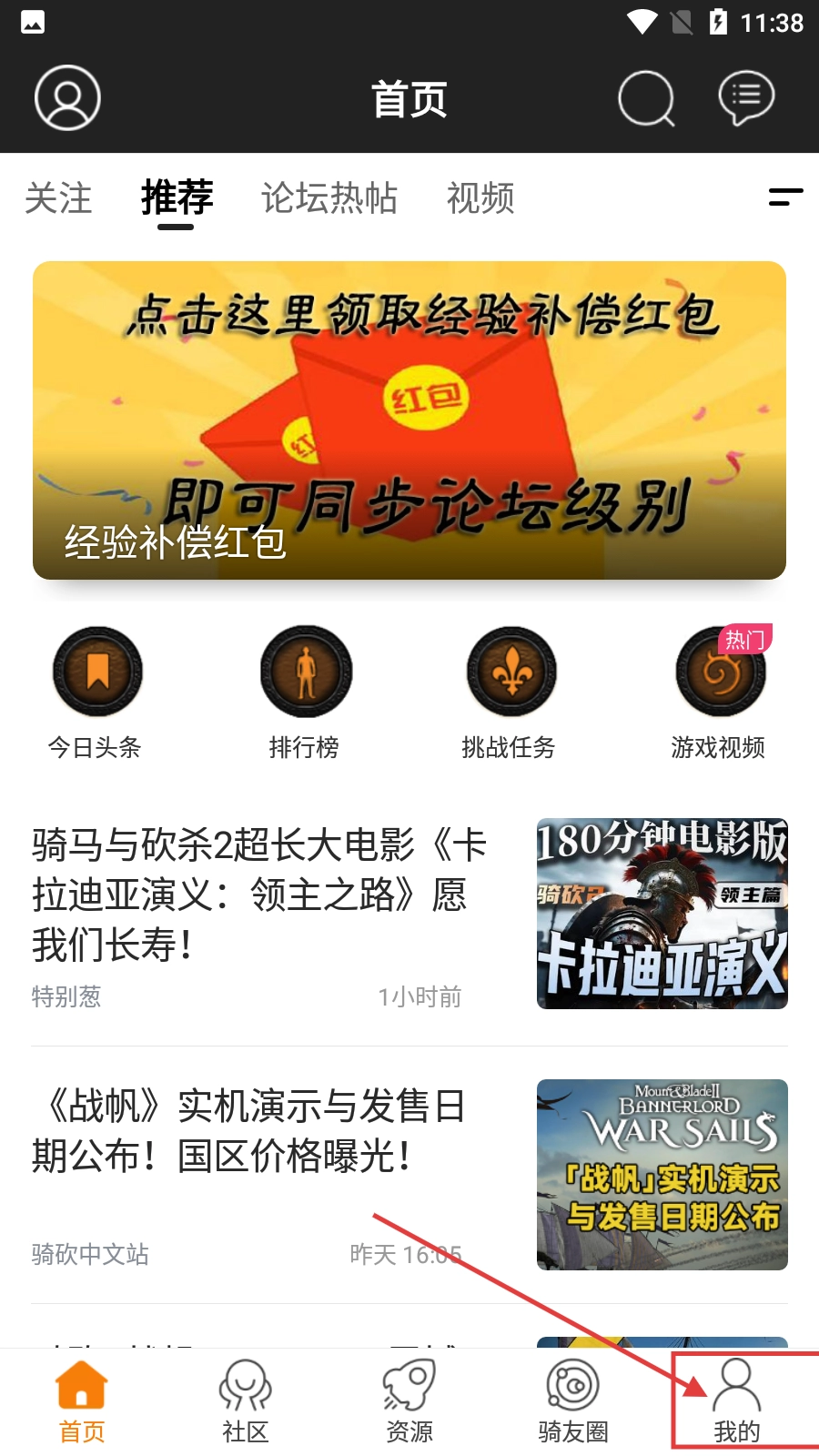Screen dimensions: 819x1456
Task: Open 挑战任务 shortcut
Action: click(x=510, y=692)
